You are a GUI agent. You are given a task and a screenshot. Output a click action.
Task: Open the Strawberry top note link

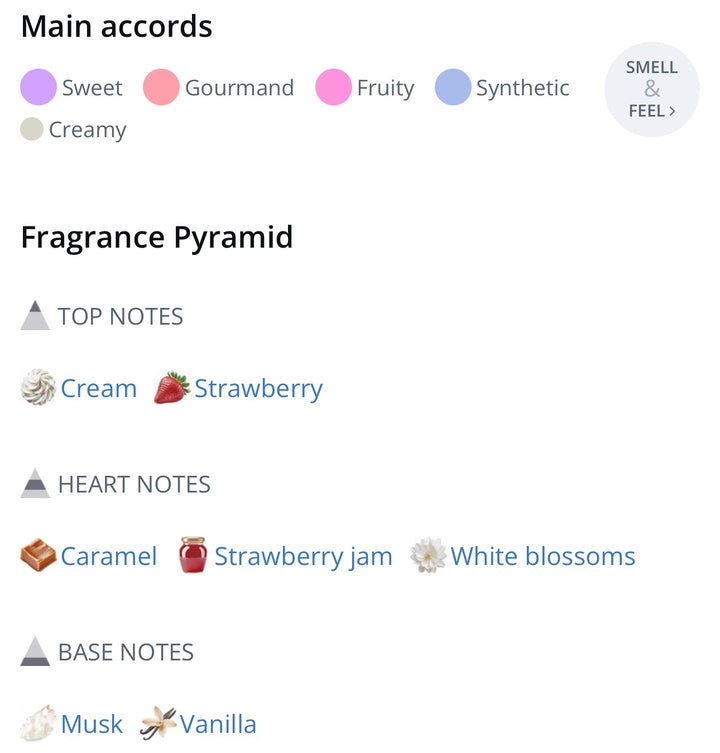point(258,388)
